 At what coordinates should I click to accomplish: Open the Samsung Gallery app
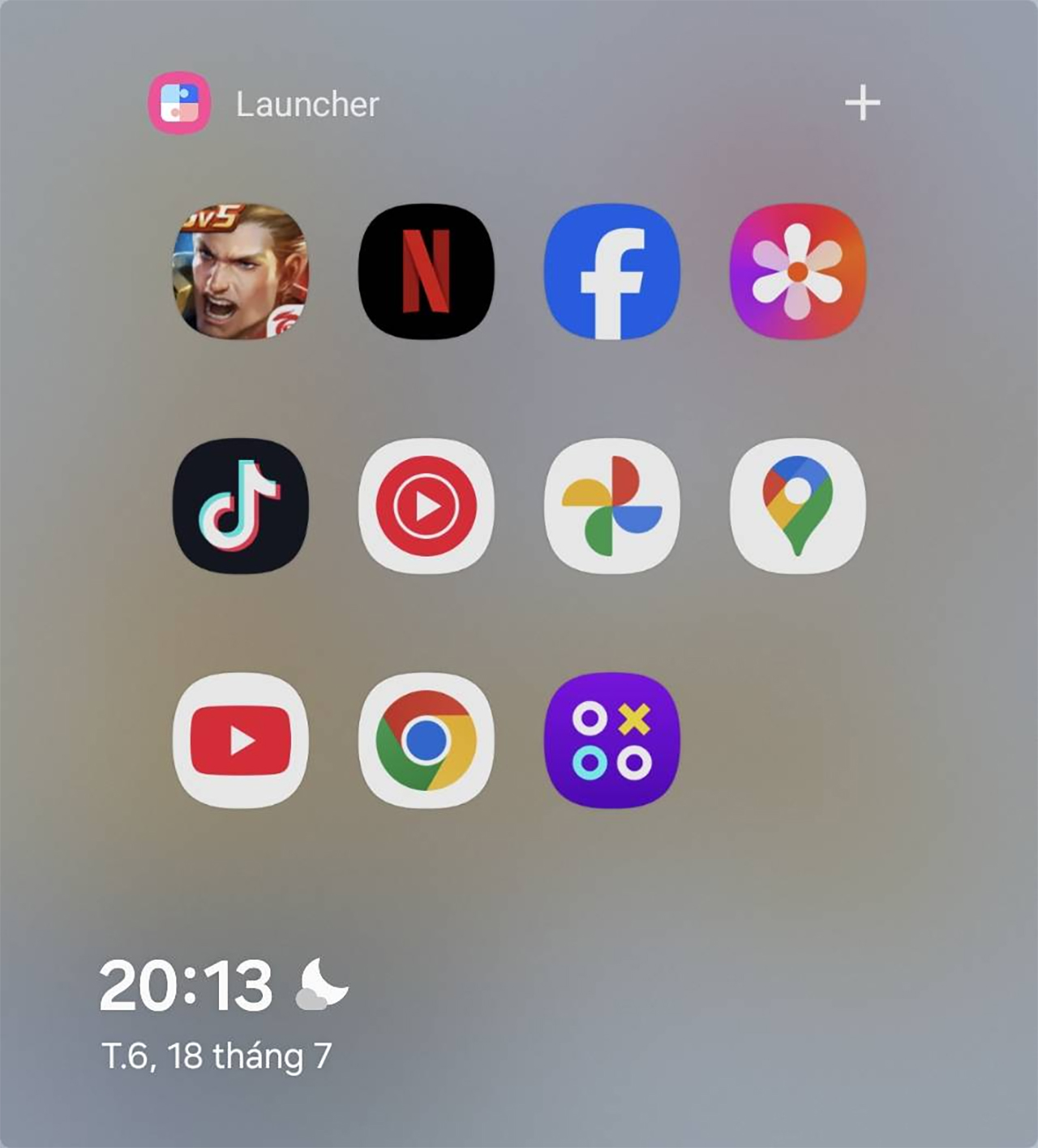click(798, 271)
